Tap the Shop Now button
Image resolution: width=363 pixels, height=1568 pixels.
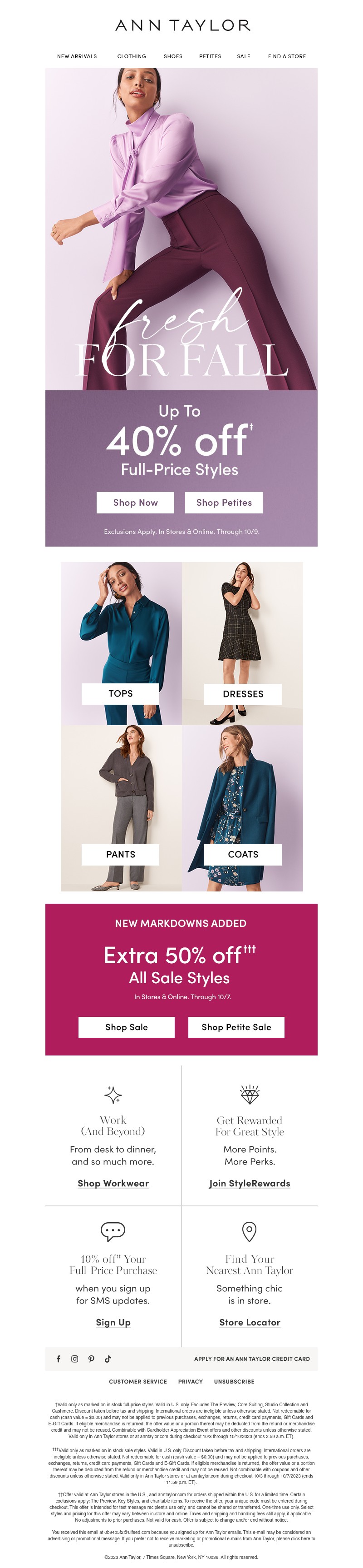point(135,502)
